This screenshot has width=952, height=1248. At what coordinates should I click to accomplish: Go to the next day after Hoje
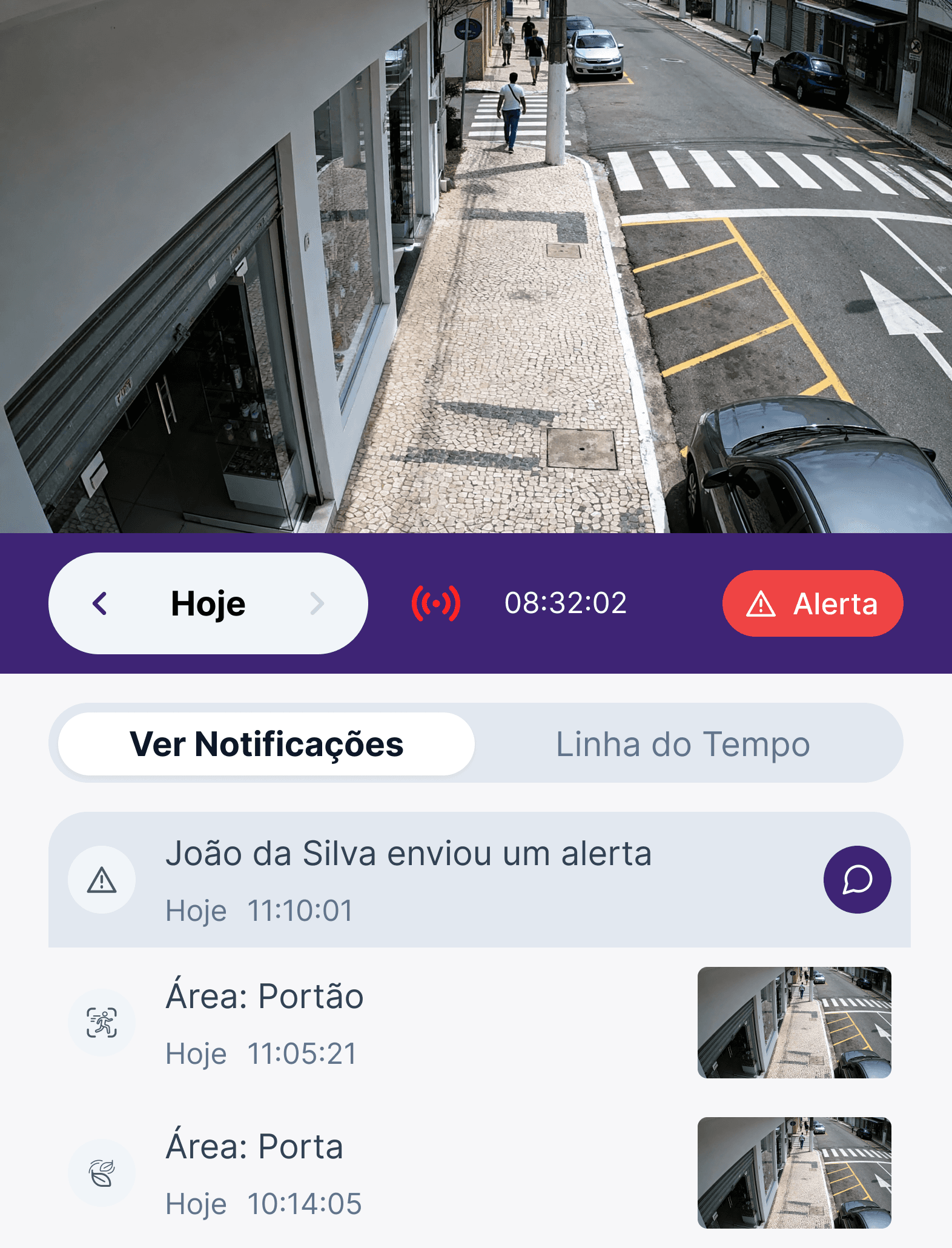317,603
